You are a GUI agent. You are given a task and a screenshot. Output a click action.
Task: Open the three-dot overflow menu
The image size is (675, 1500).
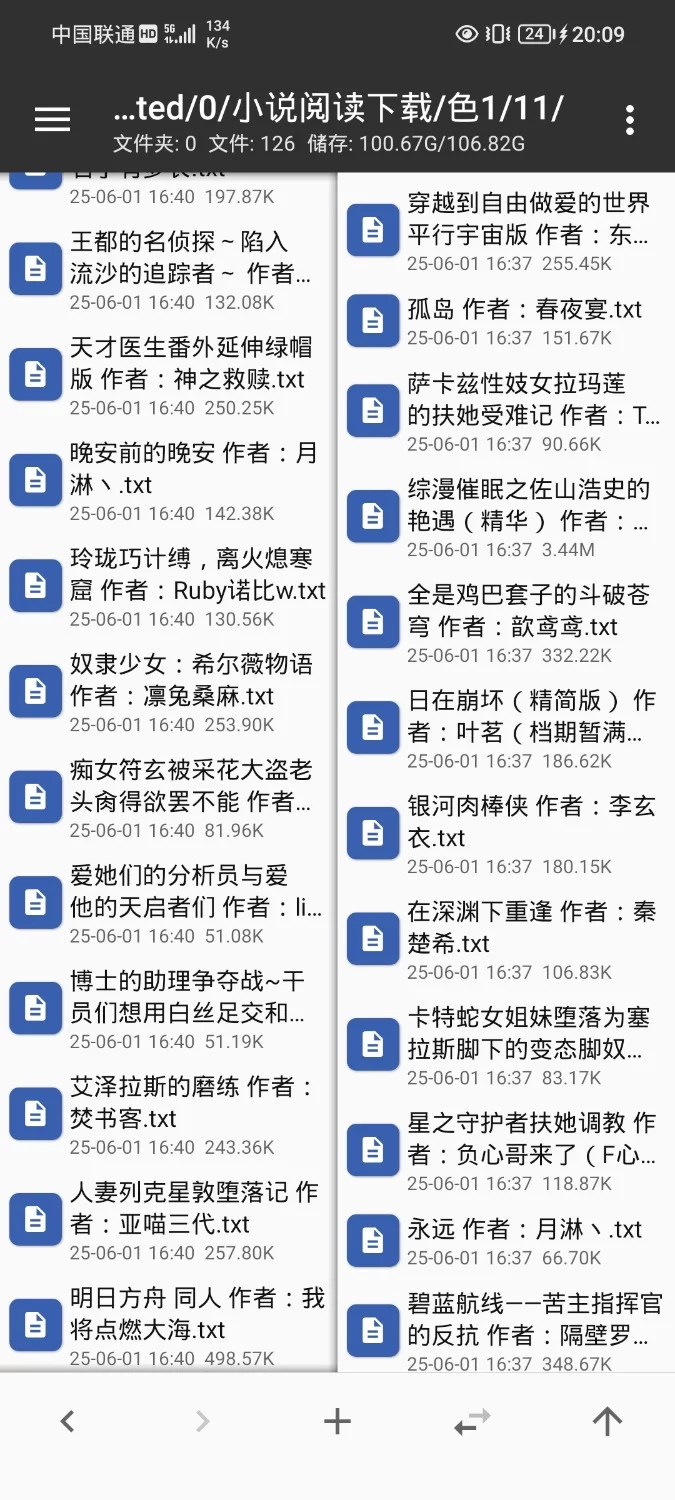[629, 120]
